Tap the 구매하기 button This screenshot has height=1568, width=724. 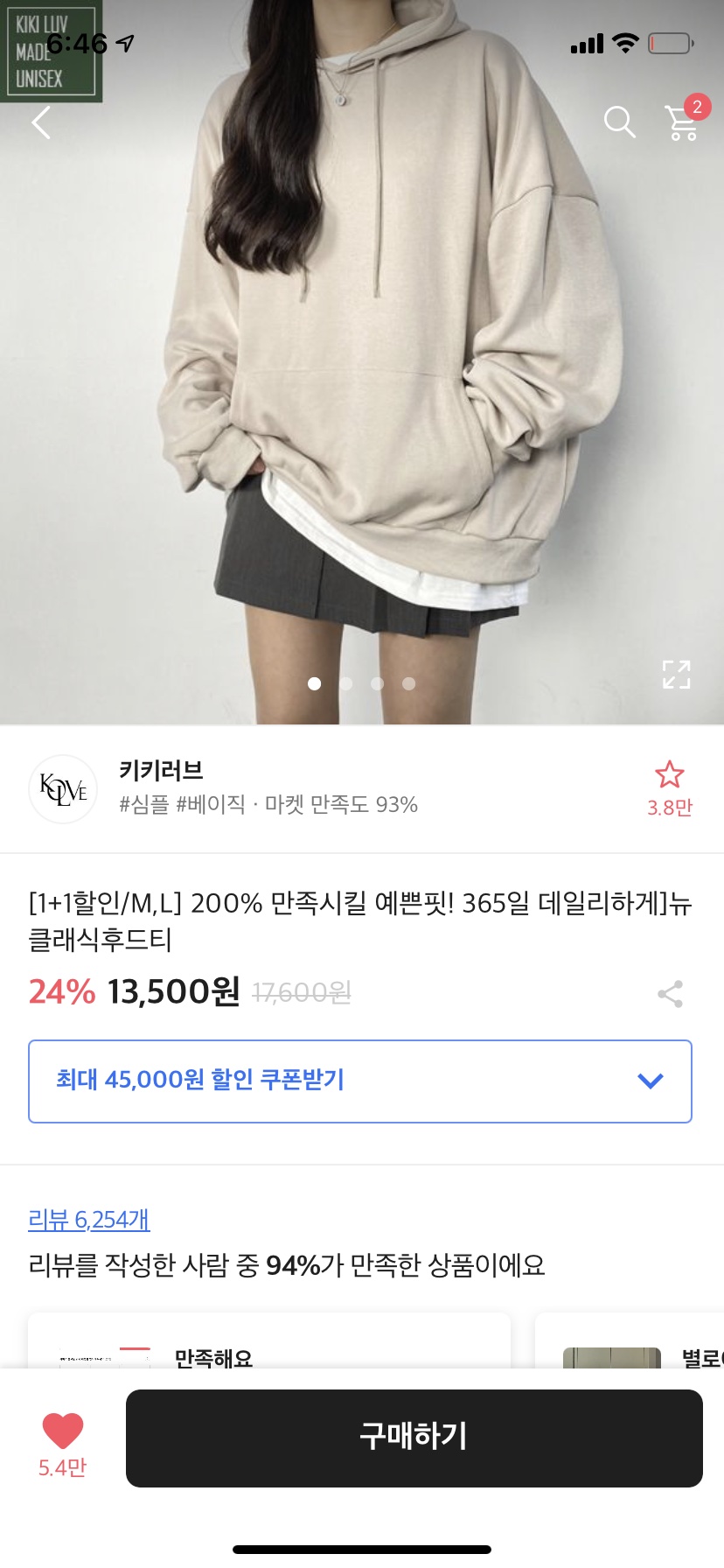click(414, 1438)
